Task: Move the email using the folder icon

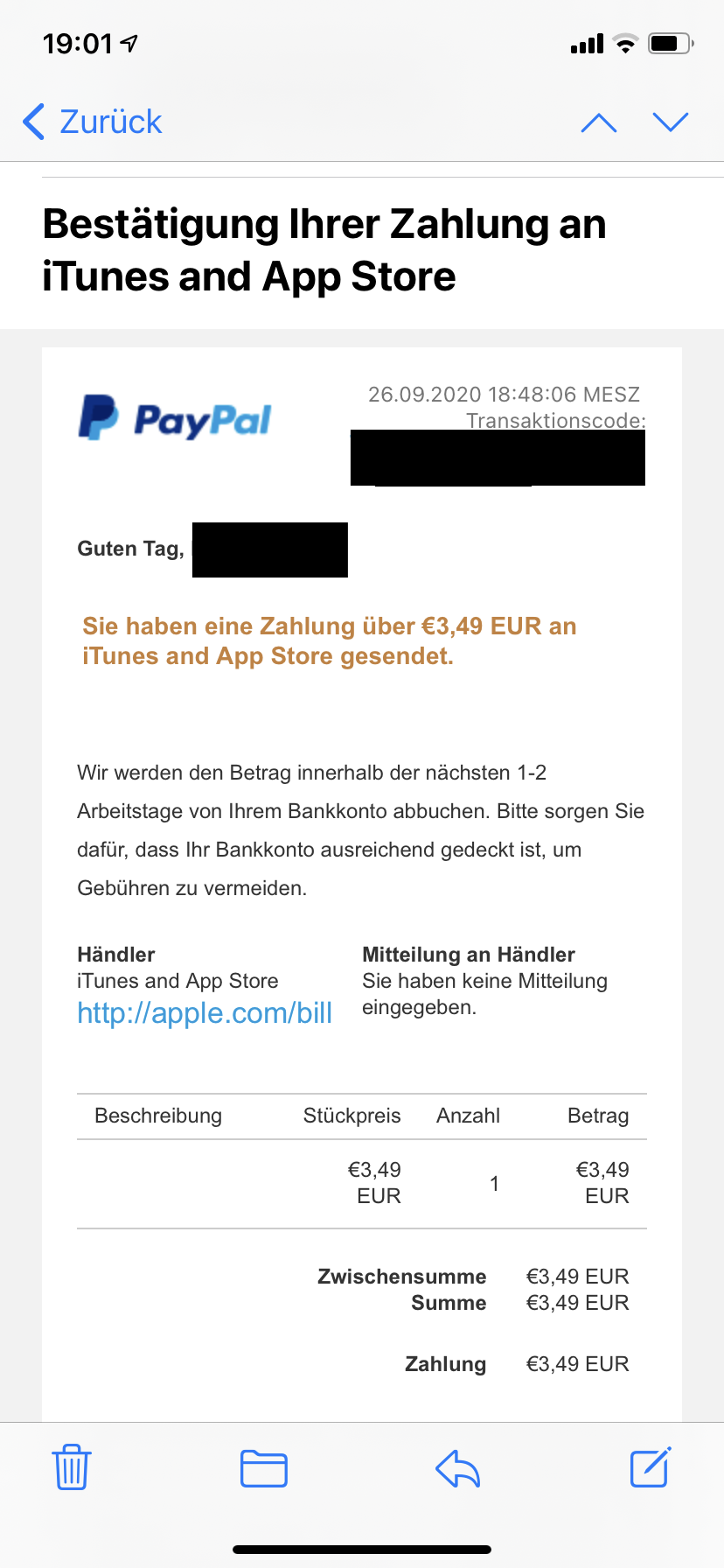Action: pyautogui.click(x=264, y=1468)
